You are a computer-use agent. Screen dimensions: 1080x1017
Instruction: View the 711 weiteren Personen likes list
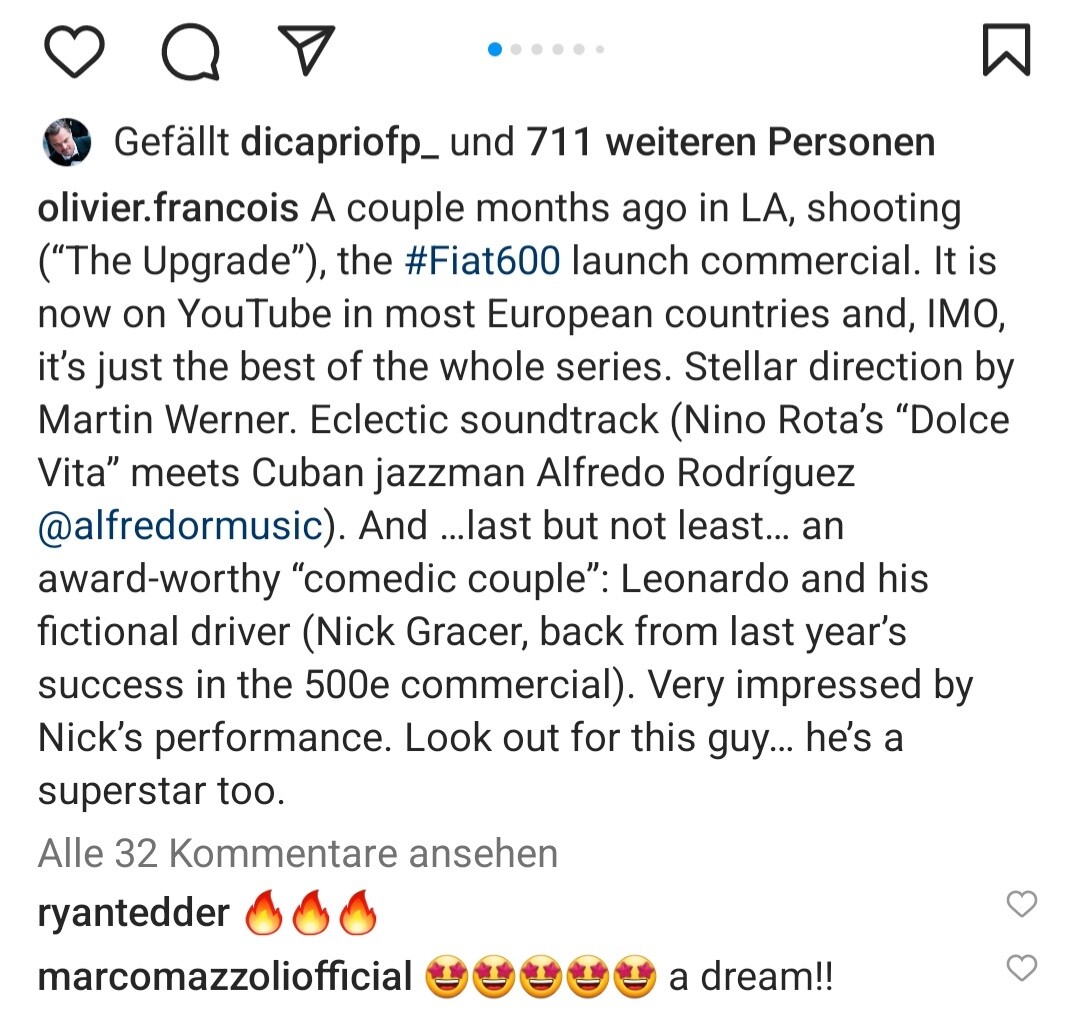730,144
